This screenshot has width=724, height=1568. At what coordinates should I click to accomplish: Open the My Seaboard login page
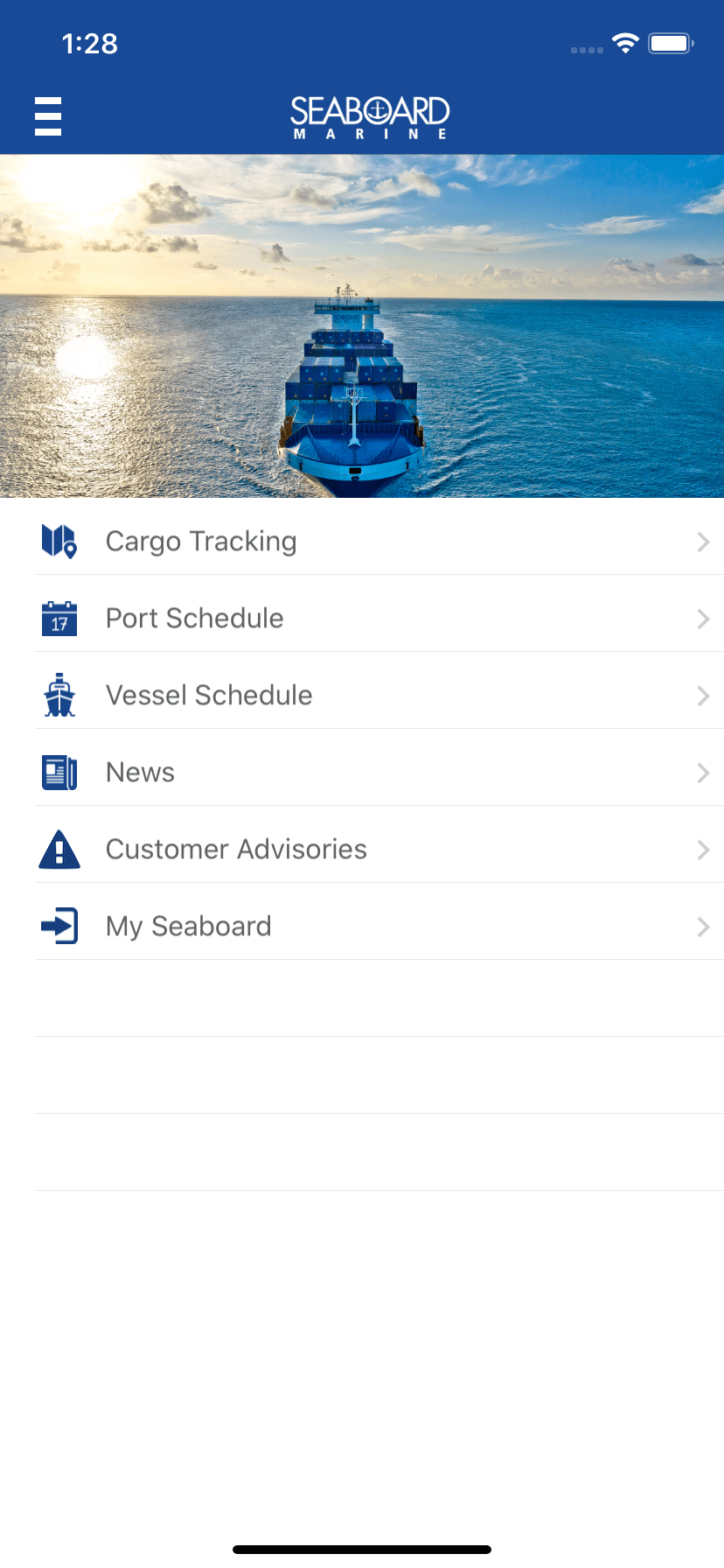187,926
